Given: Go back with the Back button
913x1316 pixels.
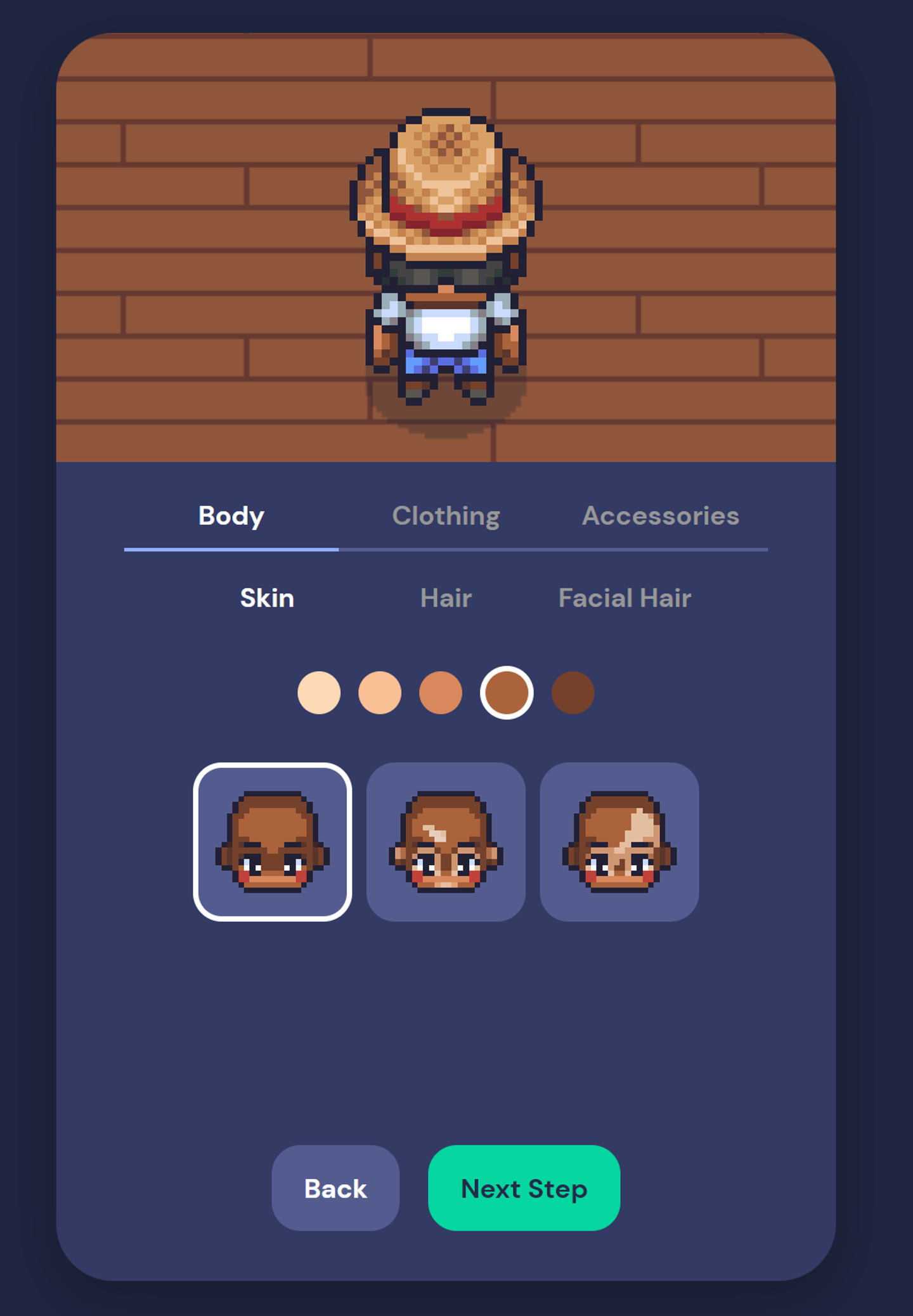Looking at the screenshot, I should (335, 1188).
